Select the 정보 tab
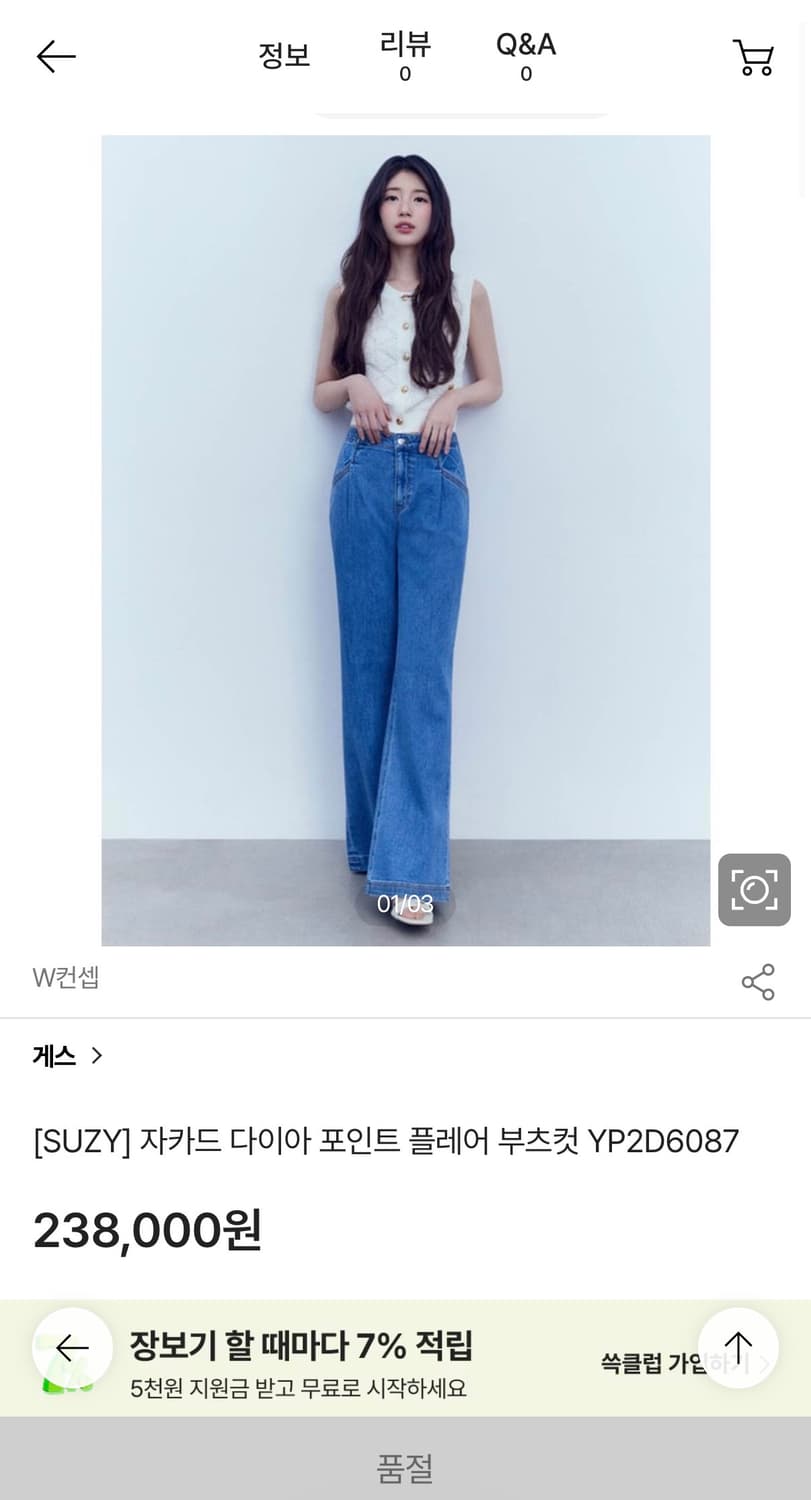 [x=284, y=57]
